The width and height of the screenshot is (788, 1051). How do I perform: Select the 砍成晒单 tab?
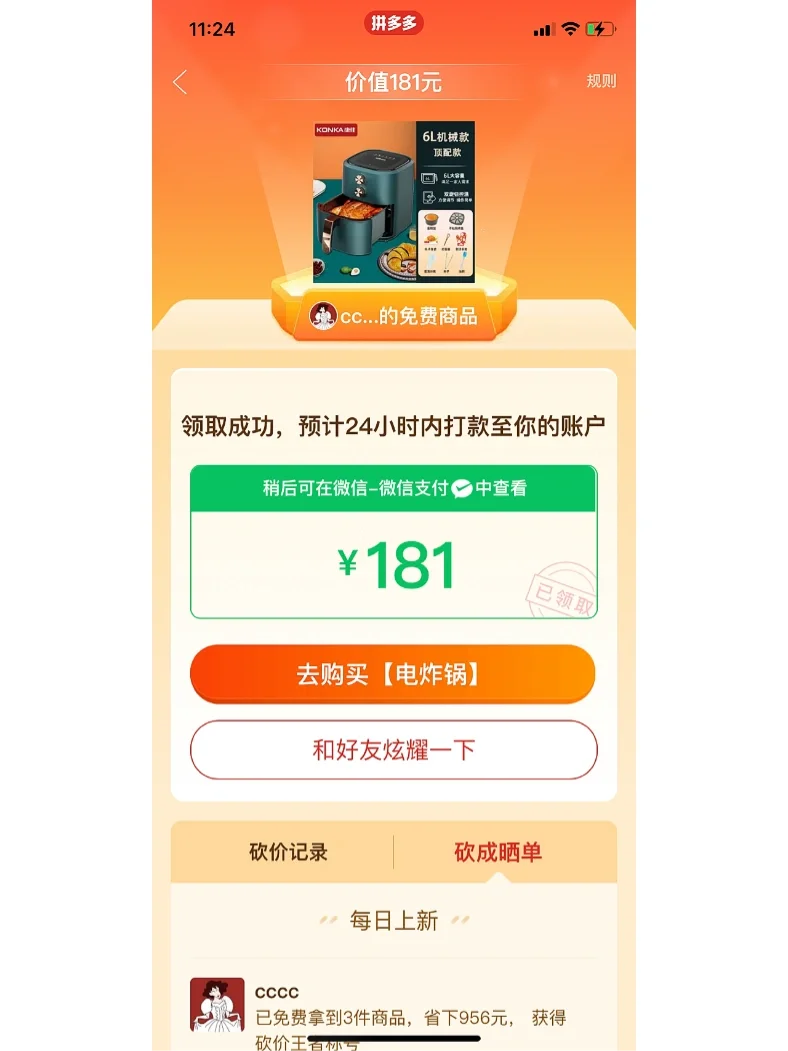pos(498,852)
